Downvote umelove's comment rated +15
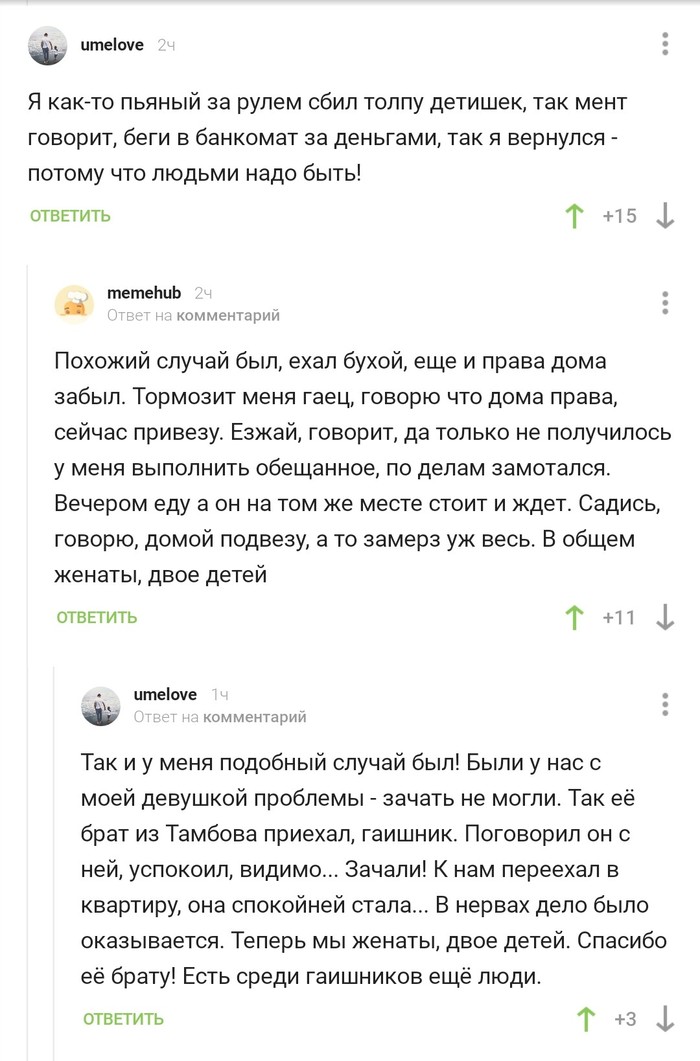Screen dimensions: 700x1061 click(x=665, y=216)
